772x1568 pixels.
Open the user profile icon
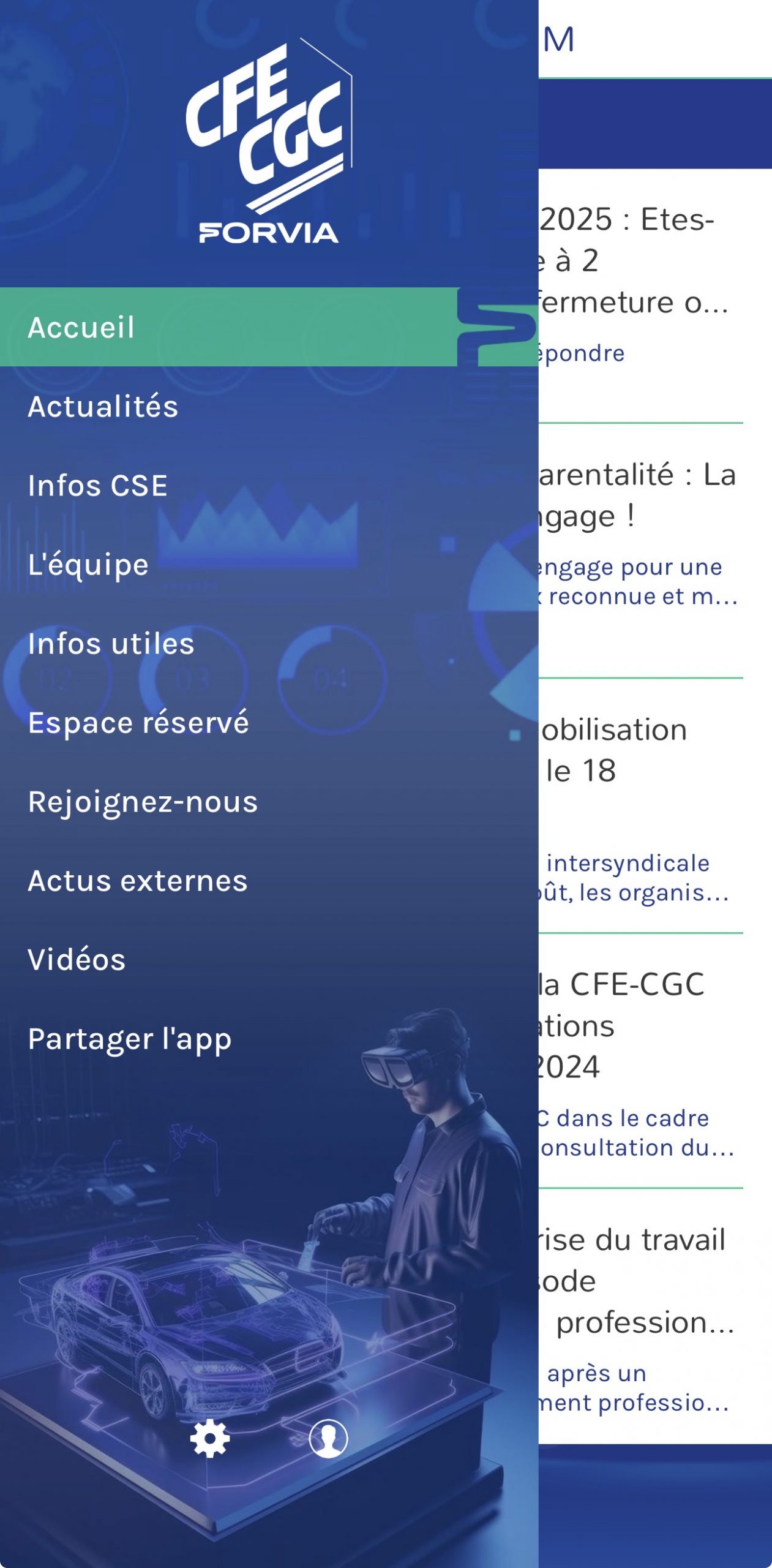[x=328, y=1438]
